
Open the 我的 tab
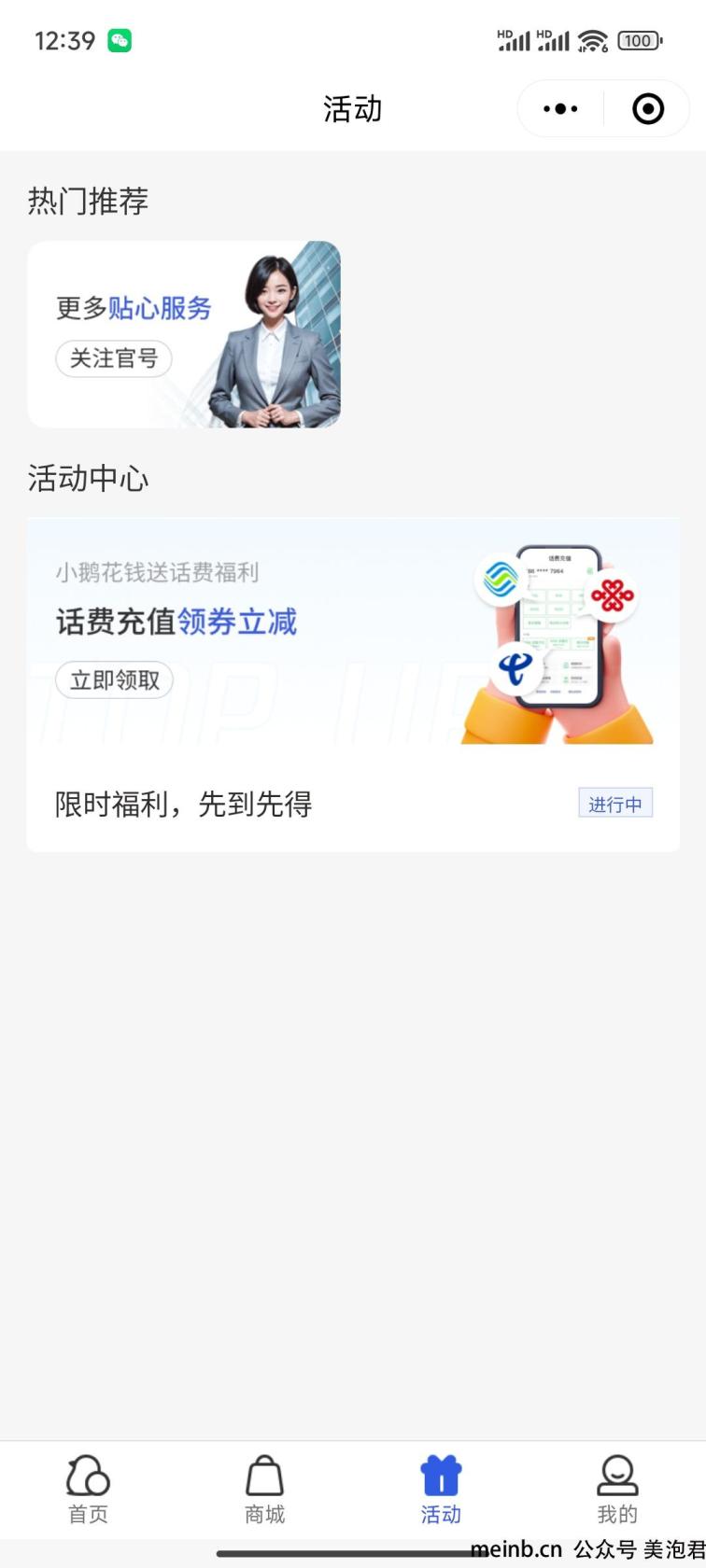tap(617, 1490)
